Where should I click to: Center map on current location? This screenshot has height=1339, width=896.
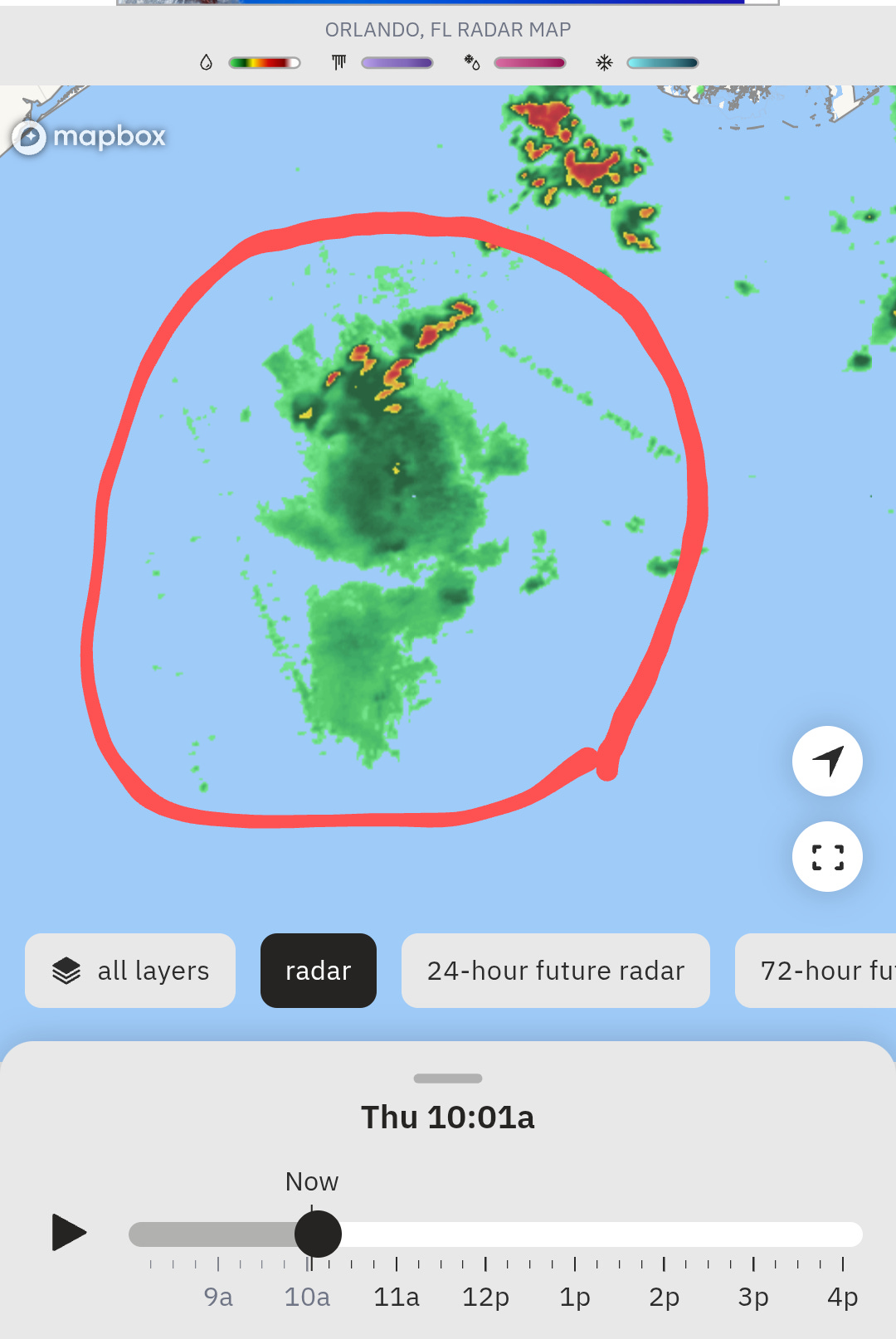(827, 762)
